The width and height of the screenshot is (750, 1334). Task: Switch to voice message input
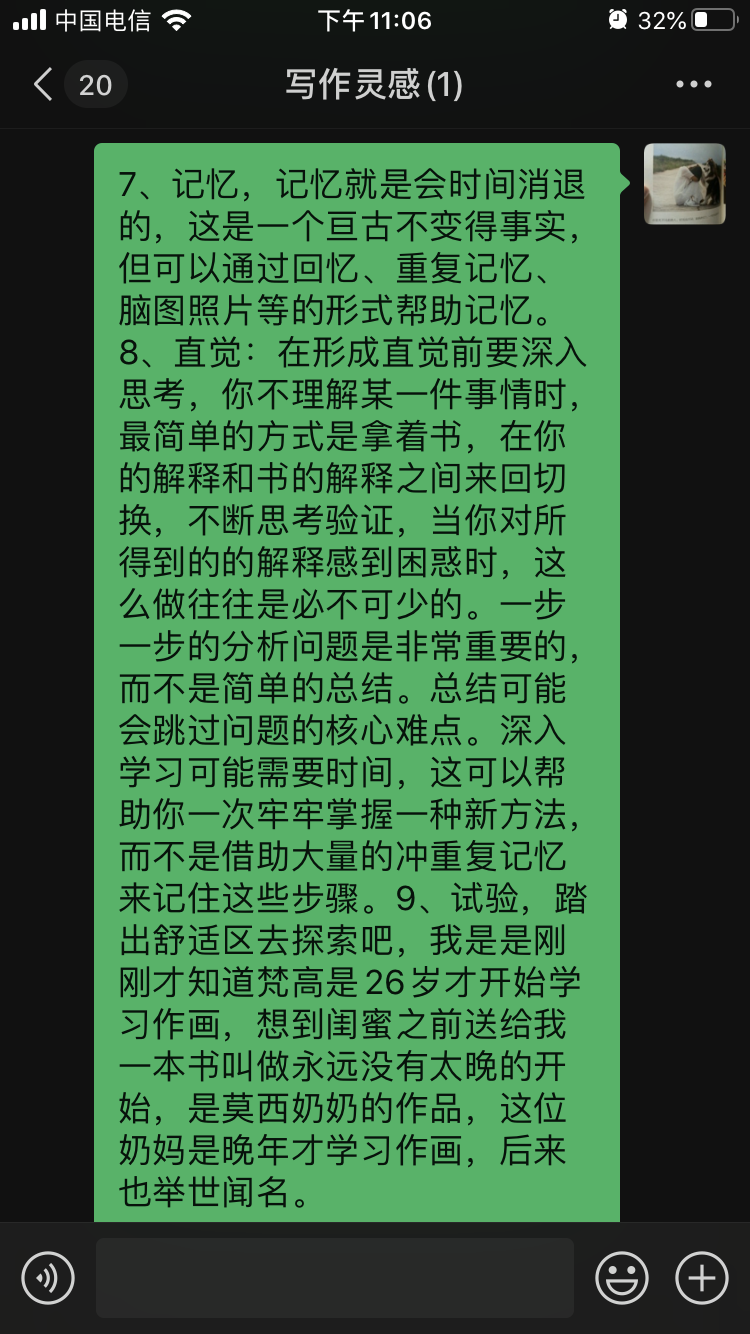(x=48, y=1277)
